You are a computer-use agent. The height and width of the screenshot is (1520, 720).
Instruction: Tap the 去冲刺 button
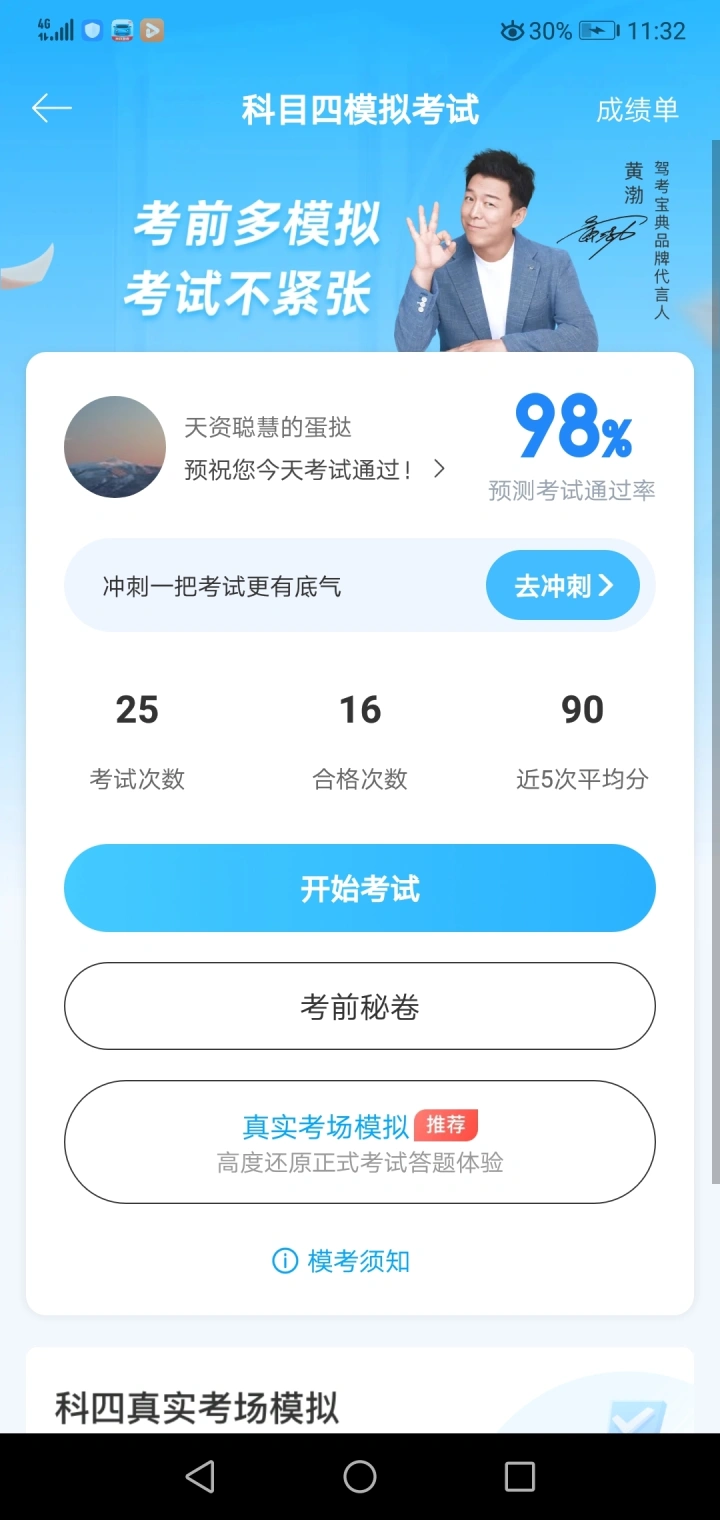pyautogui.click(x=563, y=585)
